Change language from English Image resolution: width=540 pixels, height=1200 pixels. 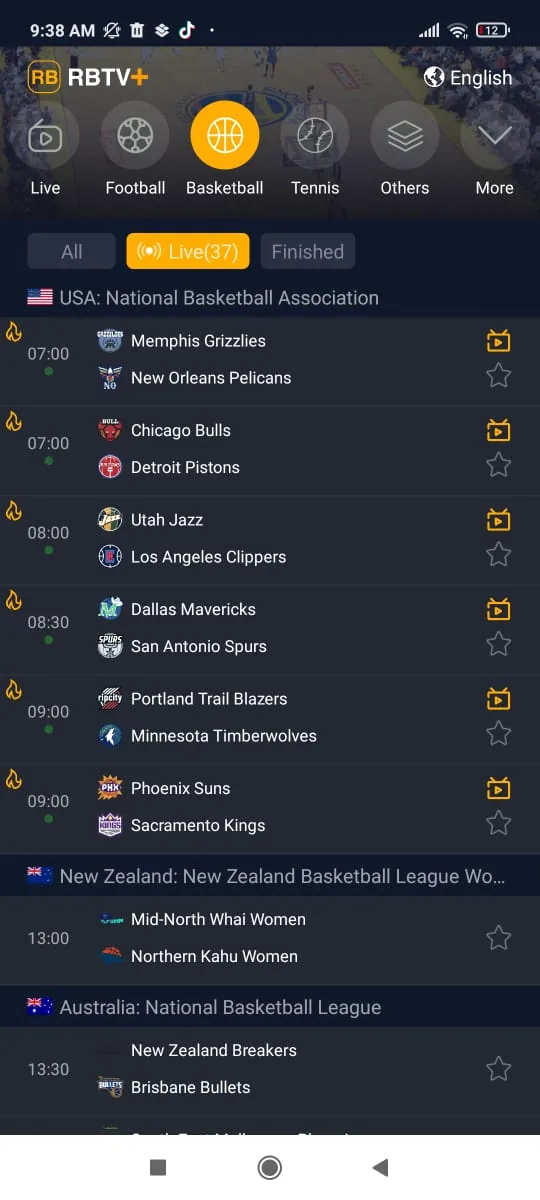click(x=468, y=78)
